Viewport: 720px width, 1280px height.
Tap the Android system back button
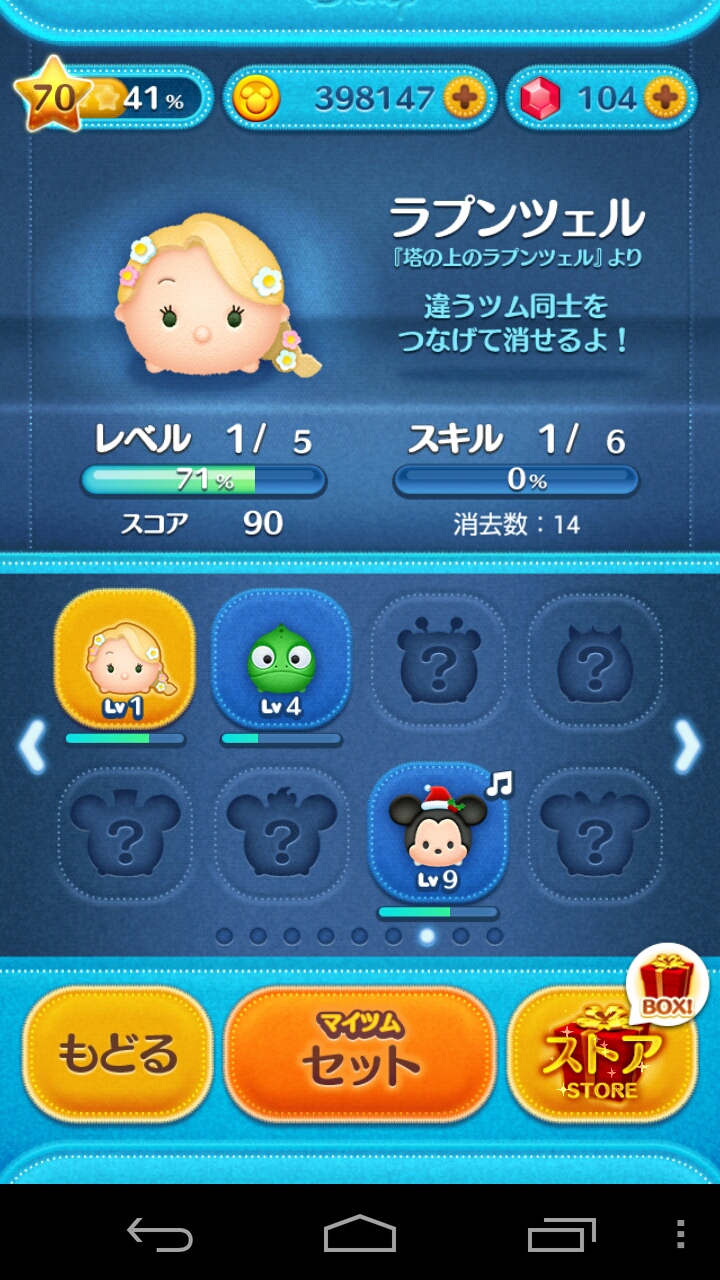(160, 1234)
